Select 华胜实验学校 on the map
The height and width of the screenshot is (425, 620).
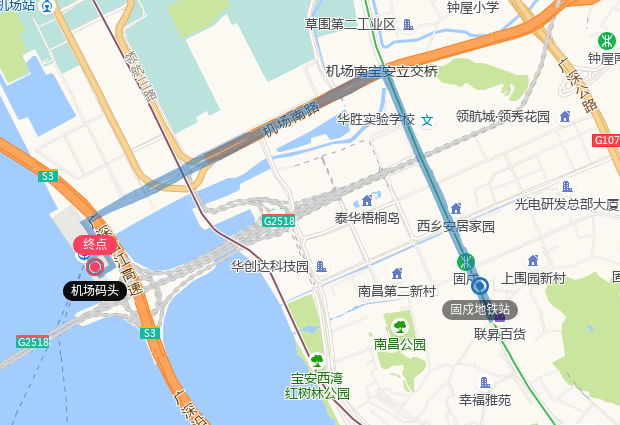click(427, 119)
